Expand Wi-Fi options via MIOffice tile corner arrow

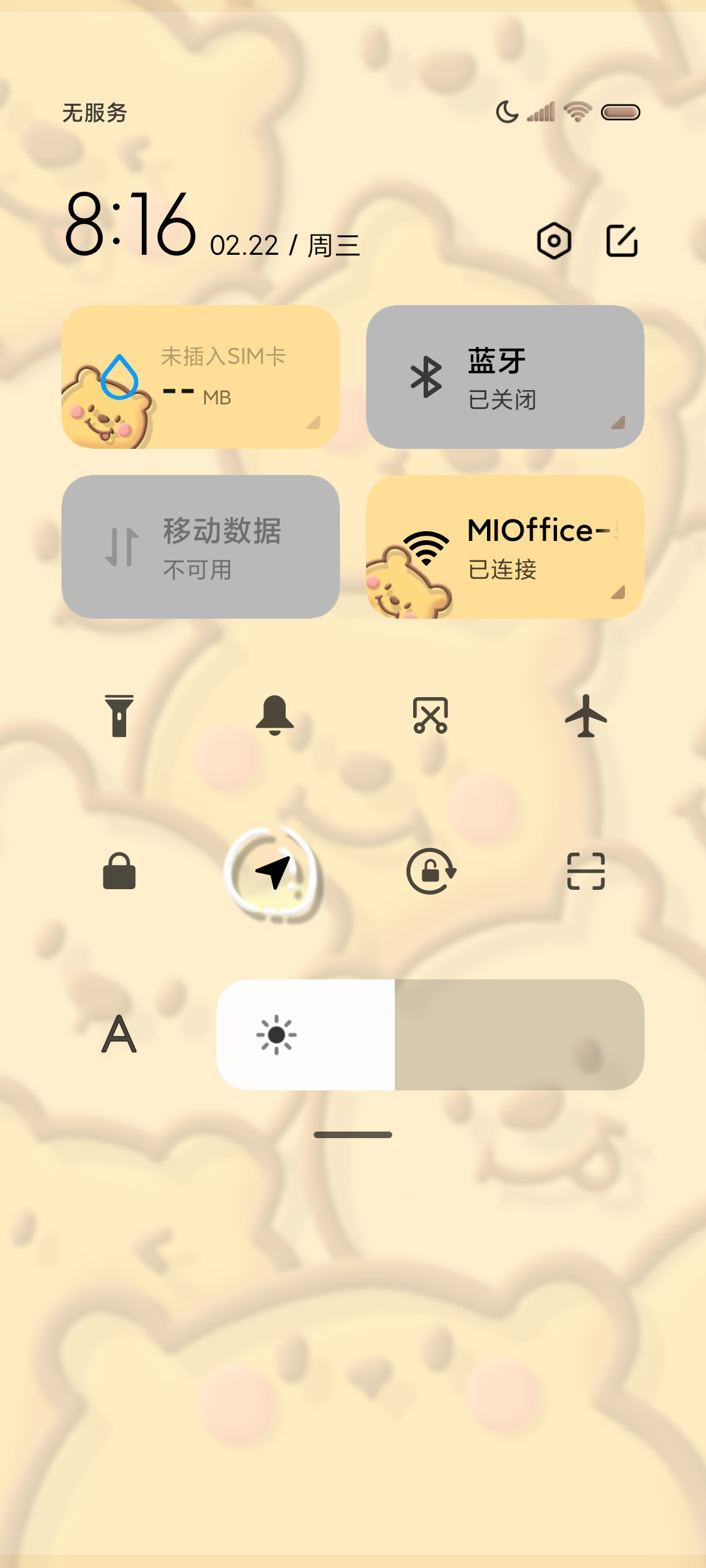[x=618, y=592]
